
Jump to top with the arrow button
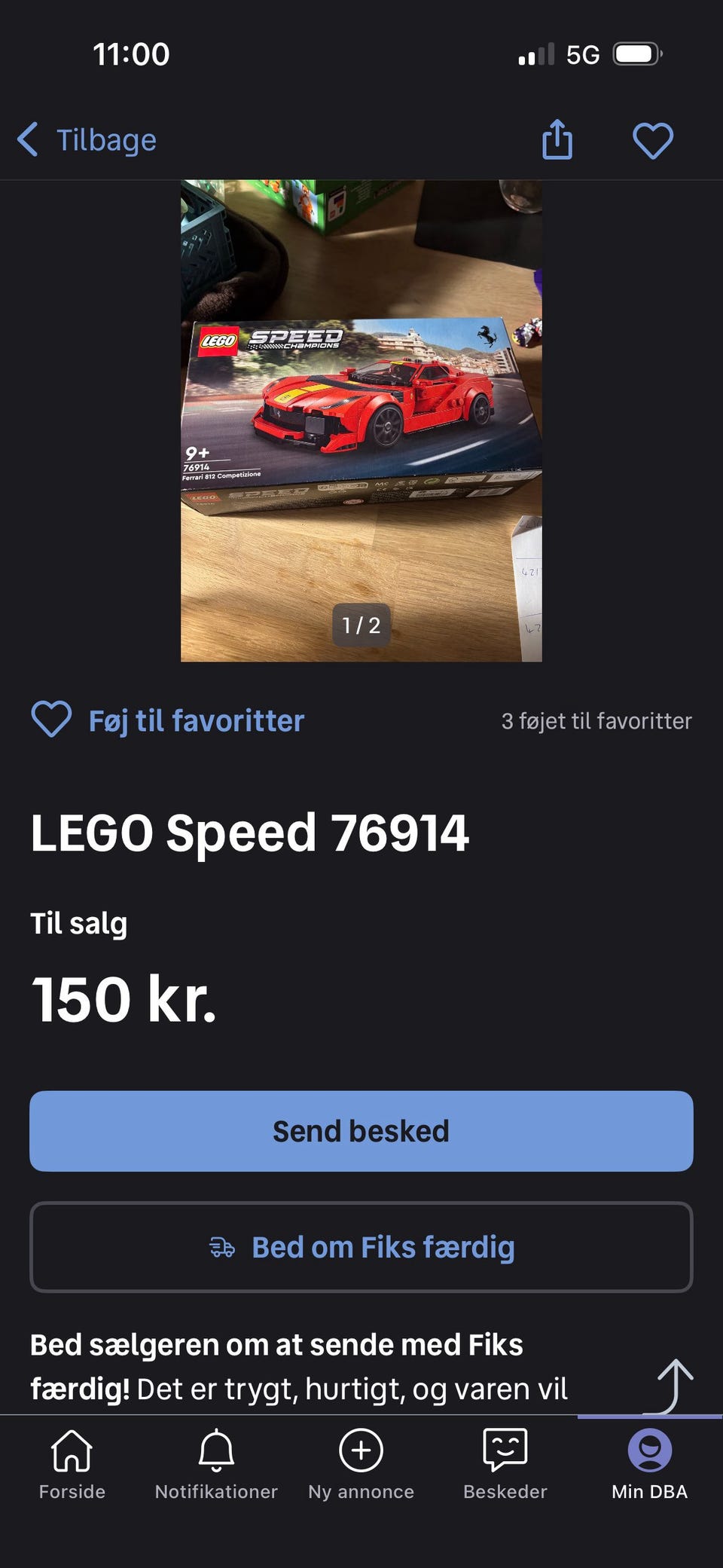673,1386
